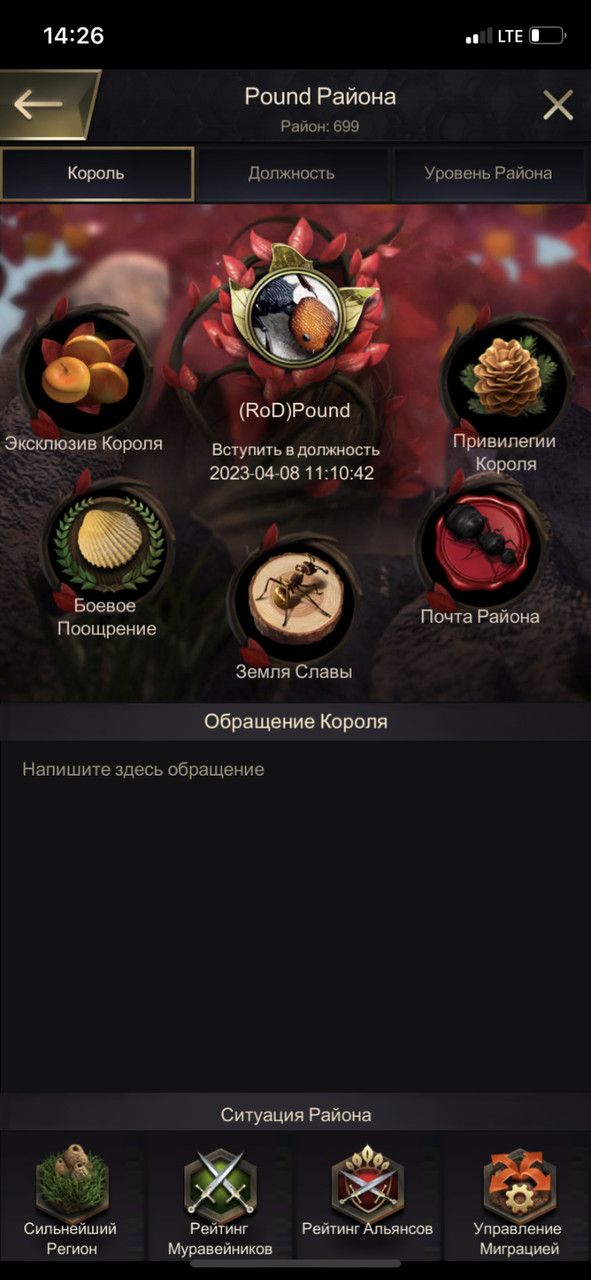The height and width of the screenshot is (1280, 591).
Task: Select the Король tab
Action: (x=96, y=173)
